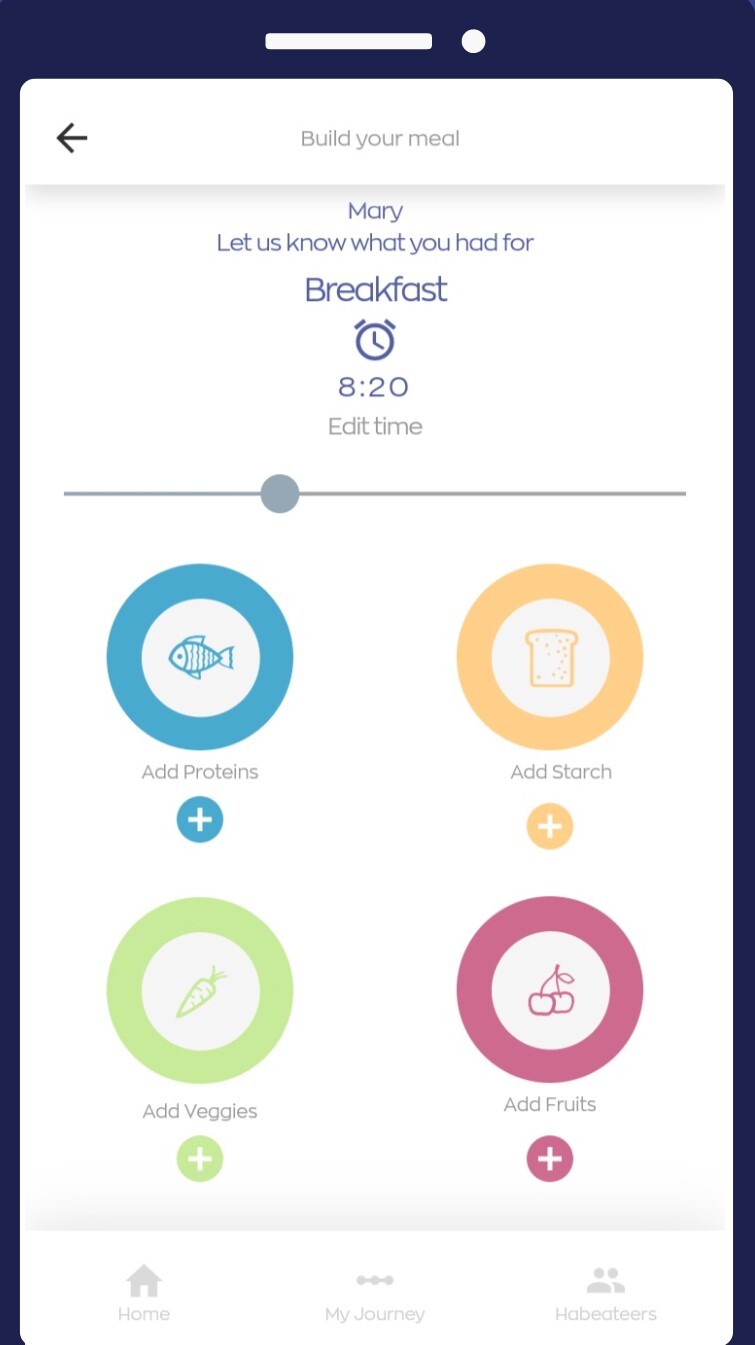Add proteins with the blue plus button
The image size is (755, 1345).
coord(200,820)
